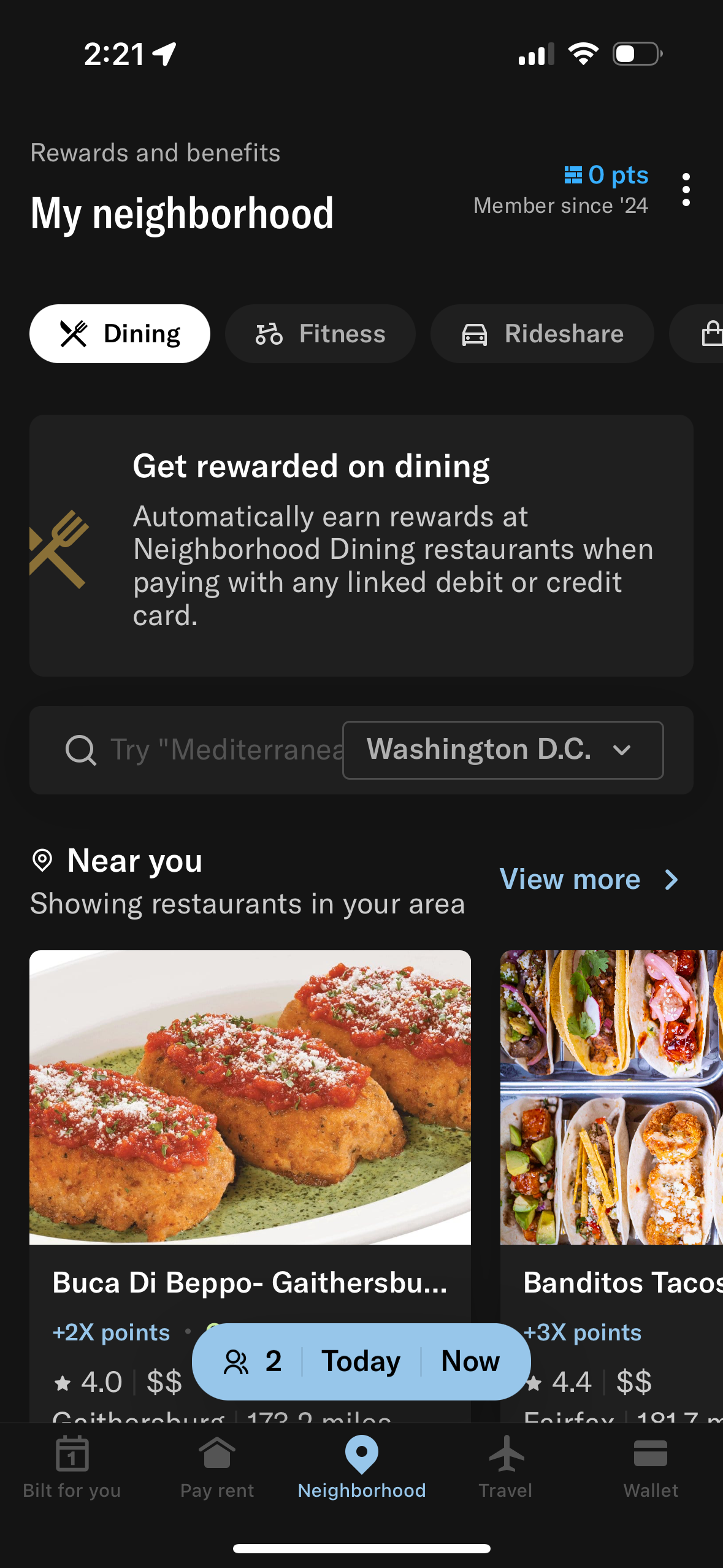The image size is (723, 1568).
Task: Open the Wallet icon in bottom navigation
Action: 651,1453
